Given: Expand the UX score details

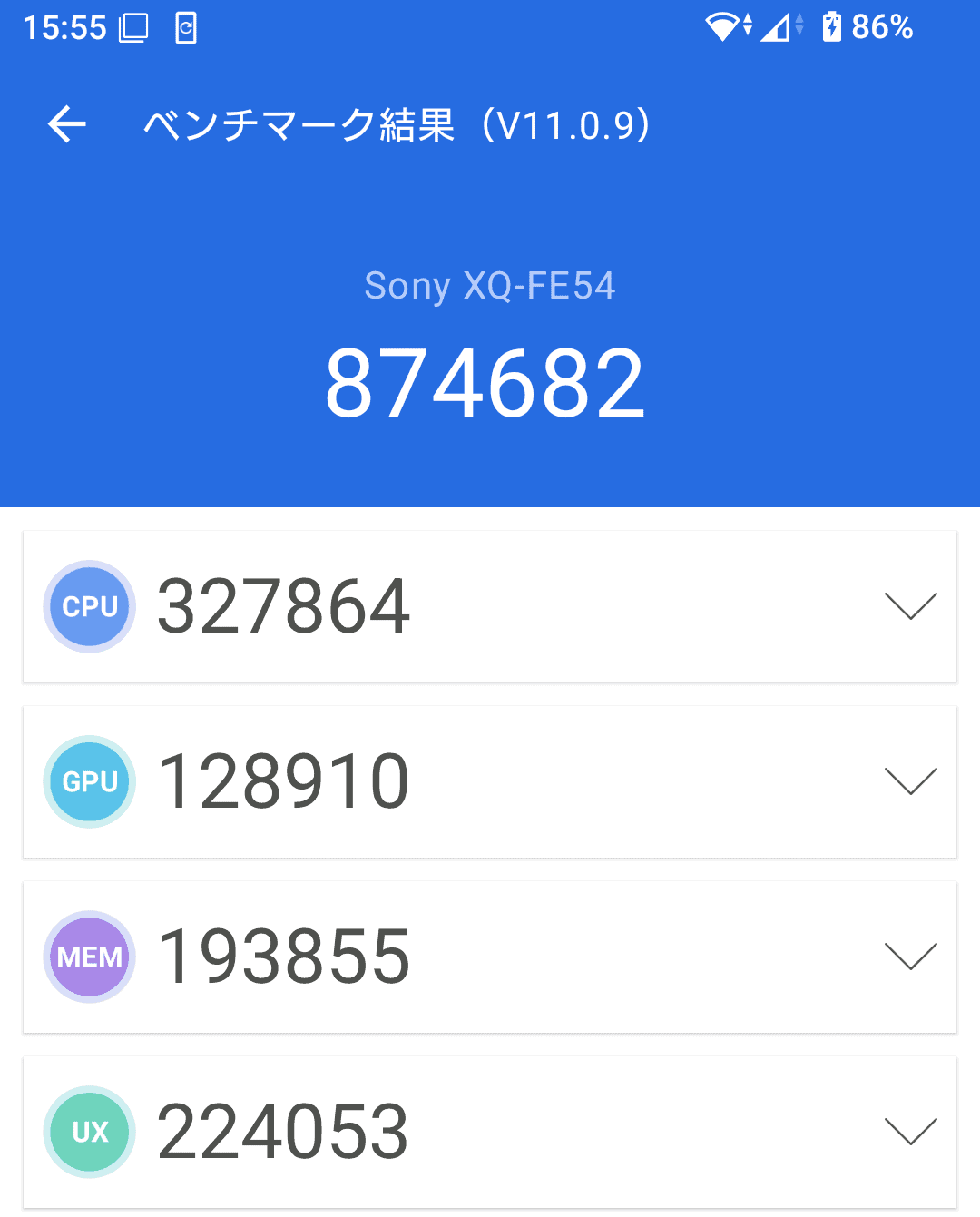Looking at the screenshot, I should [910, 1132].
